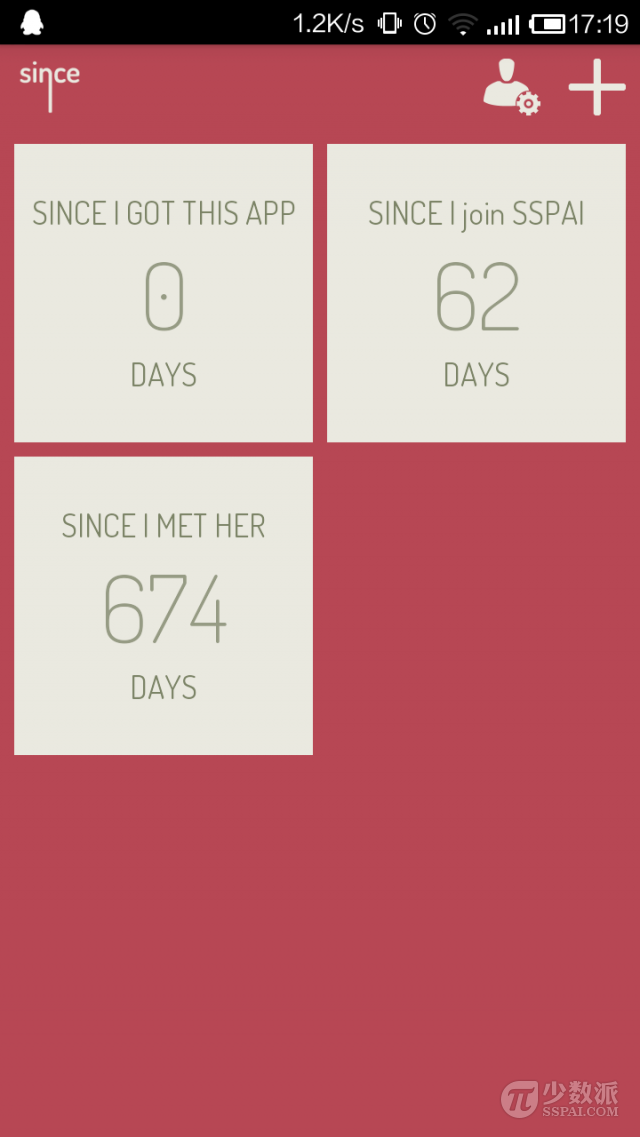Open the SINCE I MET HER card

pyautogui.click(x=164, y=605)
